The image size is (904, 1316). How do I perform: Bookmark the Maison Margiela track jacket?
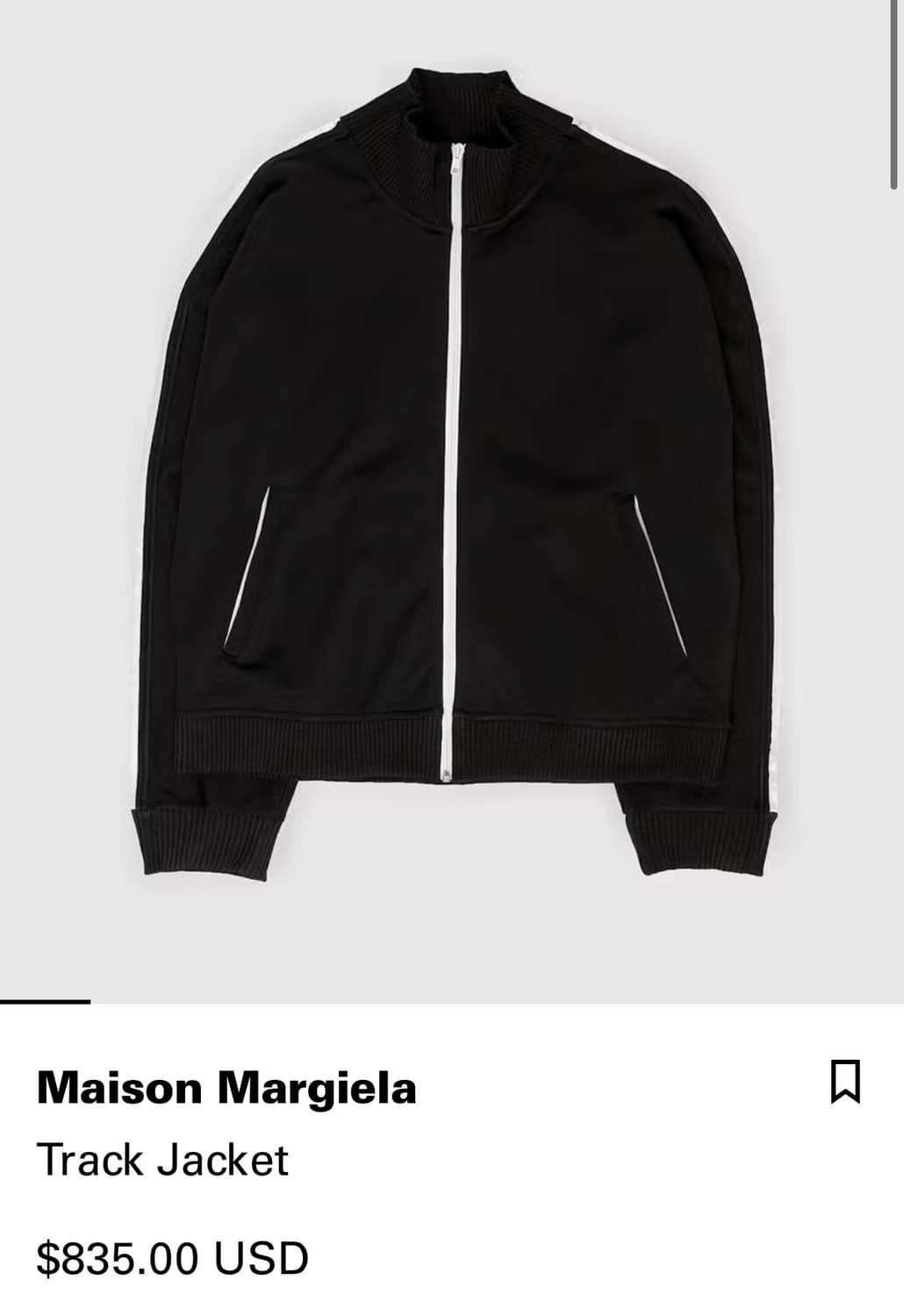(845, 1081)
